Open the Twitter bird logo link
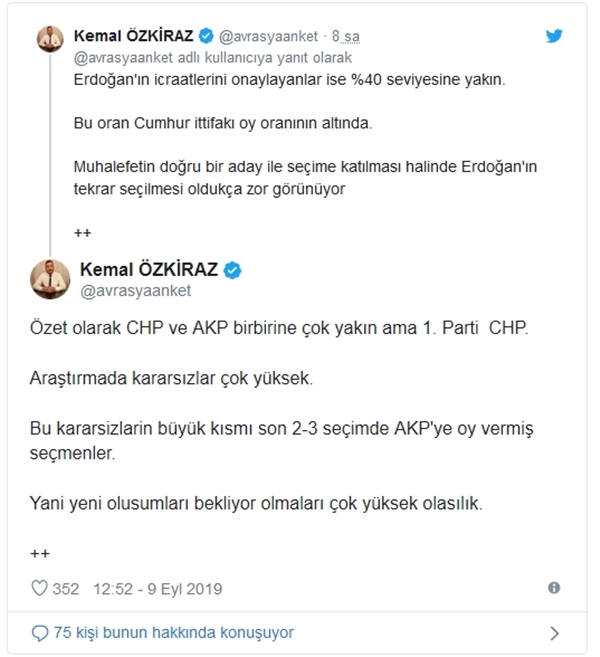The width and height of the screenshot is (600, 657). click(x=553, y=36)
